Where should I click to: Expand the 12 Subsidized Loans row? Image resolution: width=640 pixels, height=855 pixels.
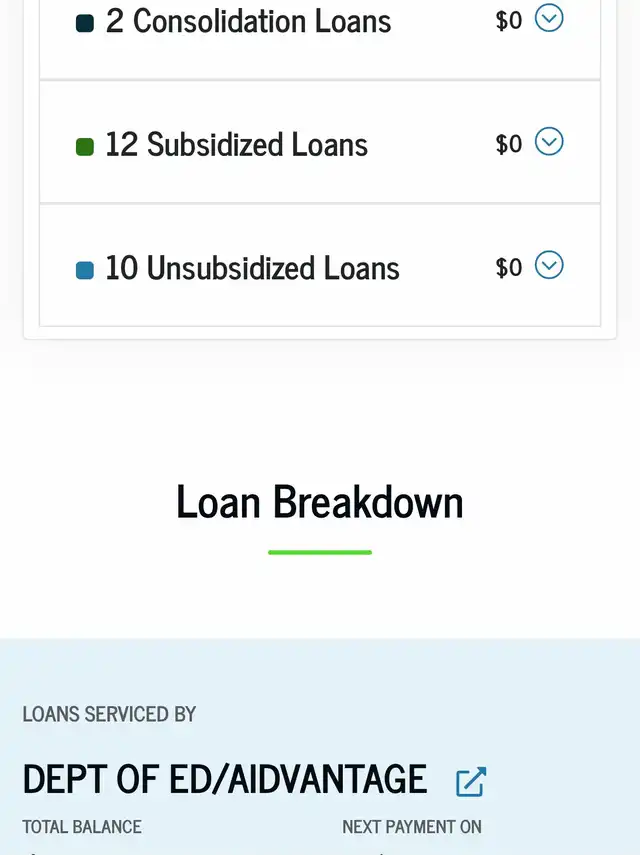(x=549, y=142)
